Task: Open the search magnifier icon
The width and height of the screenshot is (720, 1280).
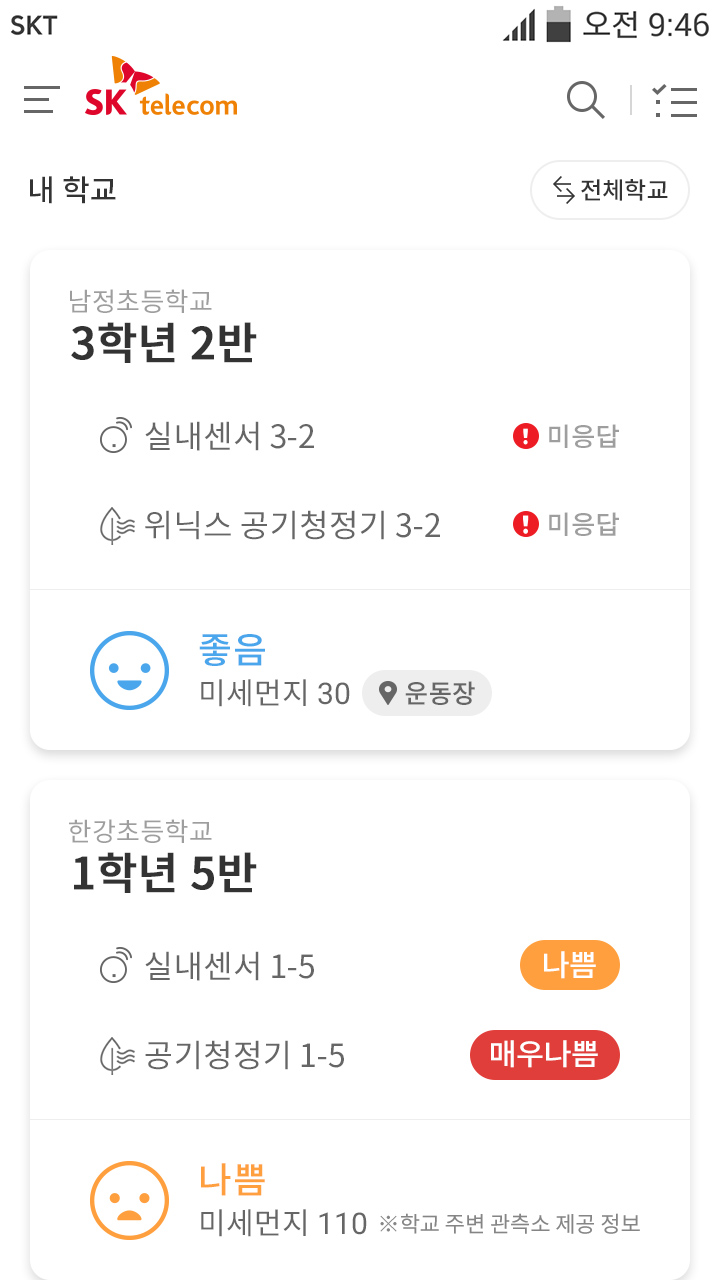Action: pyautogui.click(x=585, y=100)
